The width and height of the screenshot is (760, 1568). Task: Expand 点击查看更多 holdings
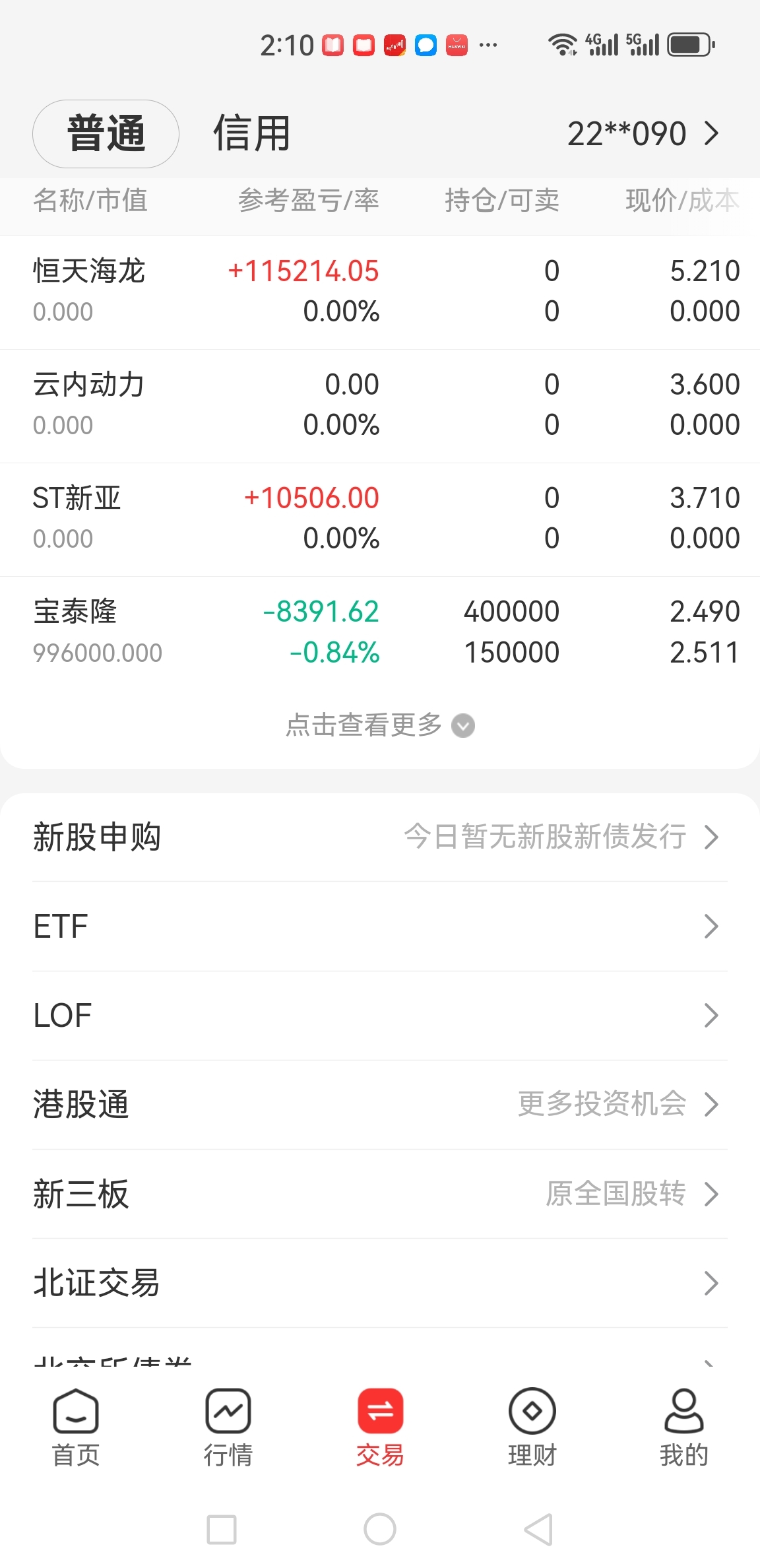click(x=380, y=725)
